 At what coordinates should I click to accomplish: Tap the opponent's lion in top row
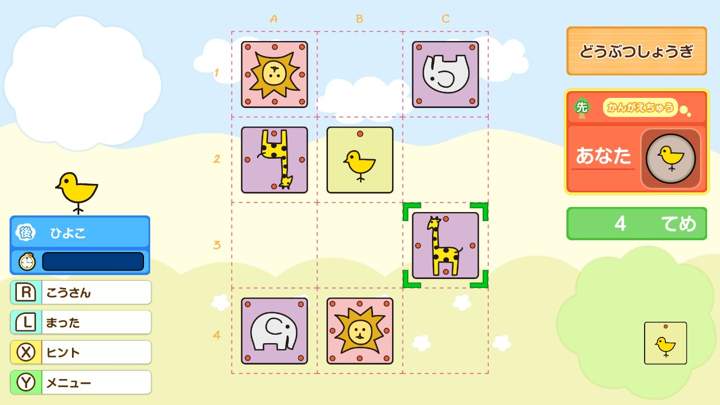275,74
